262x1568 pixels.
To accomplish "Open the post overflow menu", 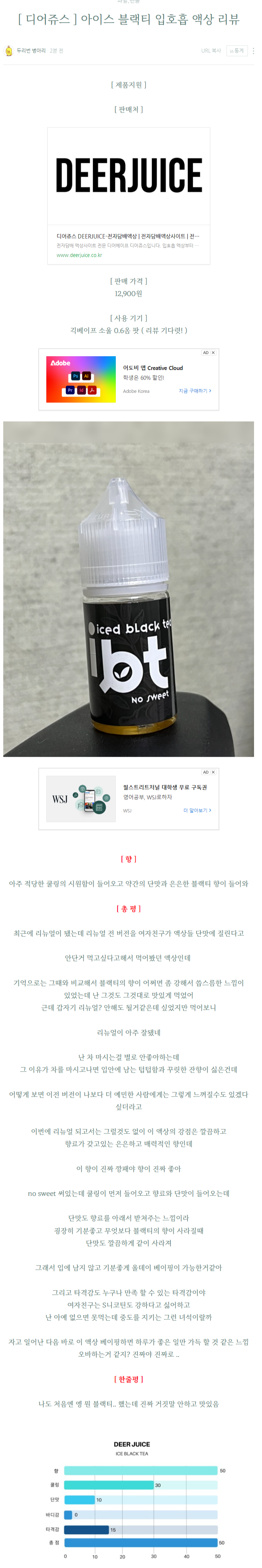I will (x=253, y=51).
